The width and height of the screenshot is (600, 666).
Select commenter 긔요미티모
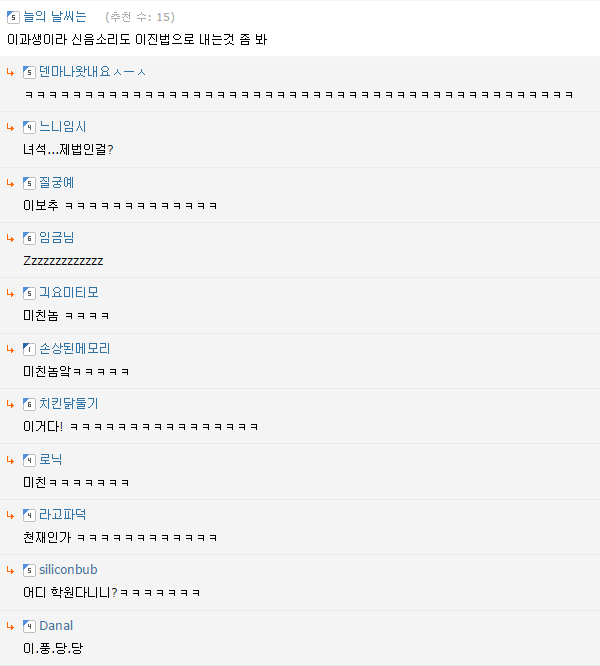click(x=68, y=292)
